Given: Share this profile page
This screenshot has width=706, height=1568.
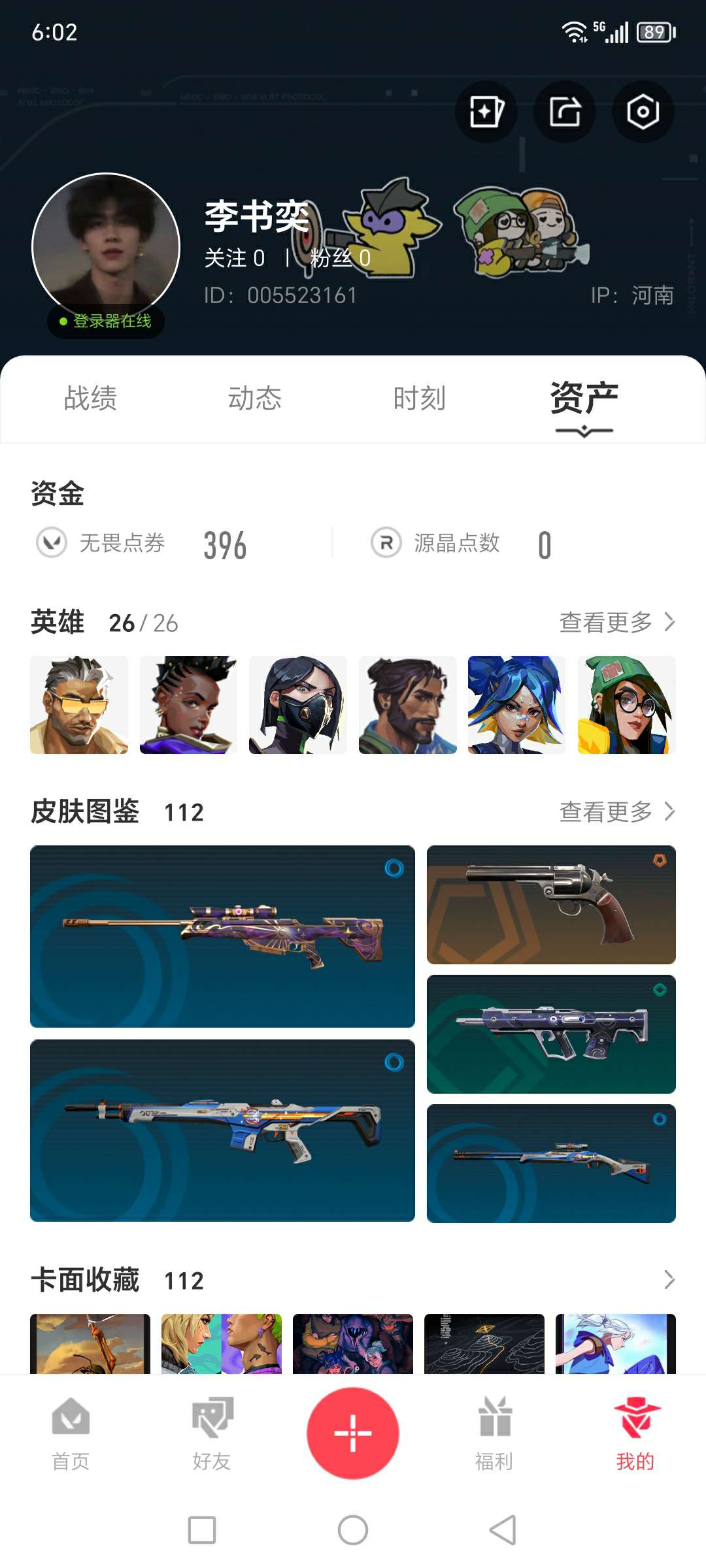Looking at the screenshot, I should 565,112.
